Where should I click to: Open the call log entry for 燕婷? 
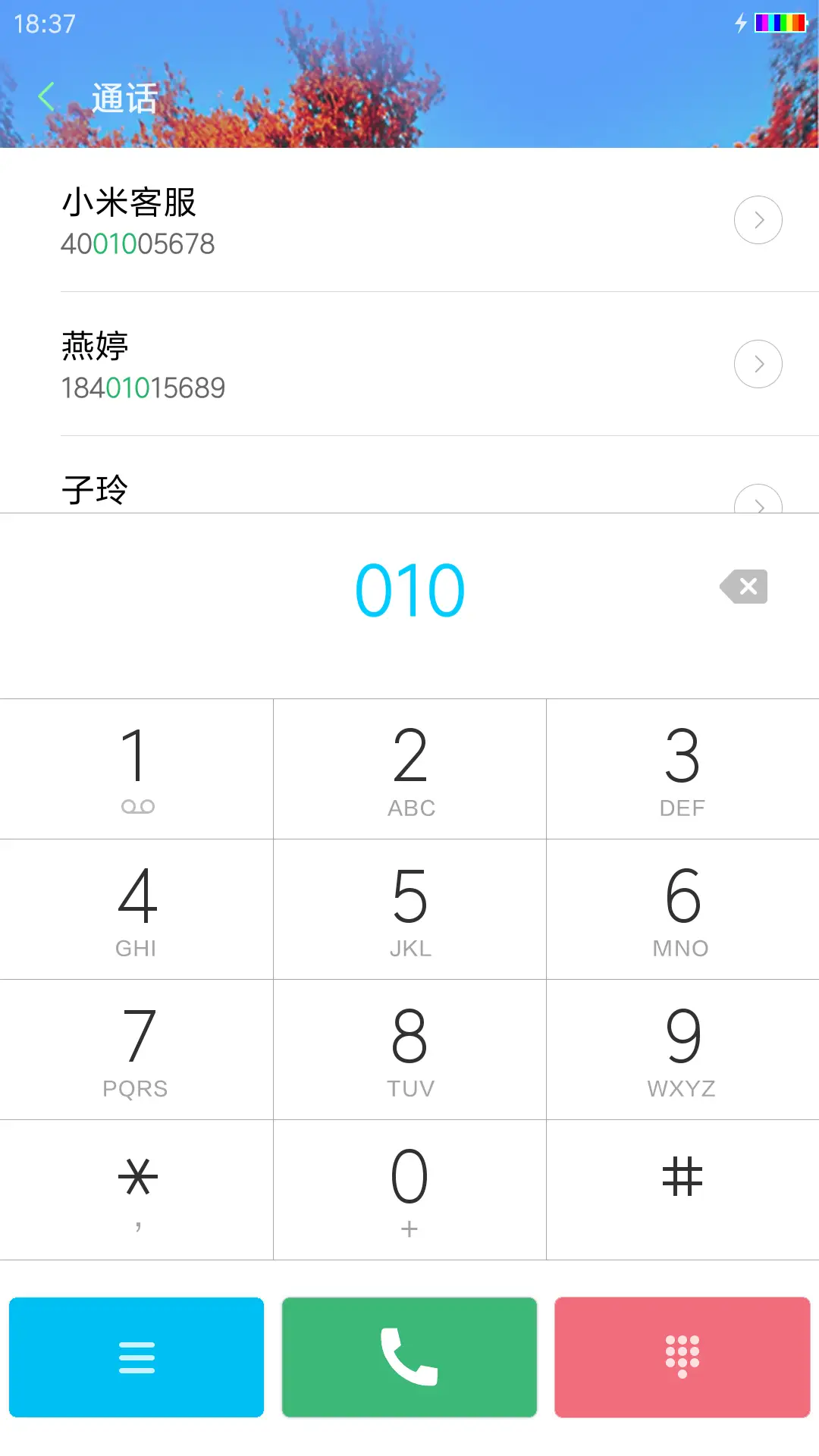pos(303,364)
